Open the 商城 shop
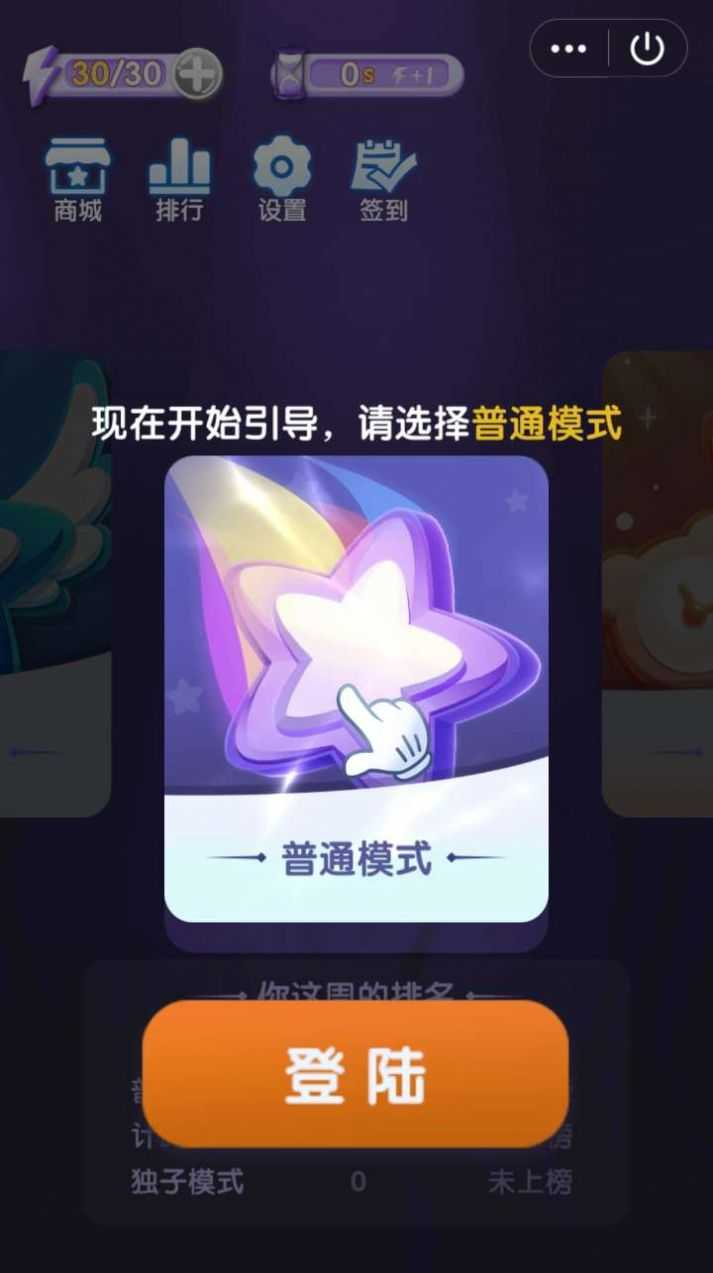The width and height of the screenshot is (713, 1273). pyautogui.click(x=77, y=180)
